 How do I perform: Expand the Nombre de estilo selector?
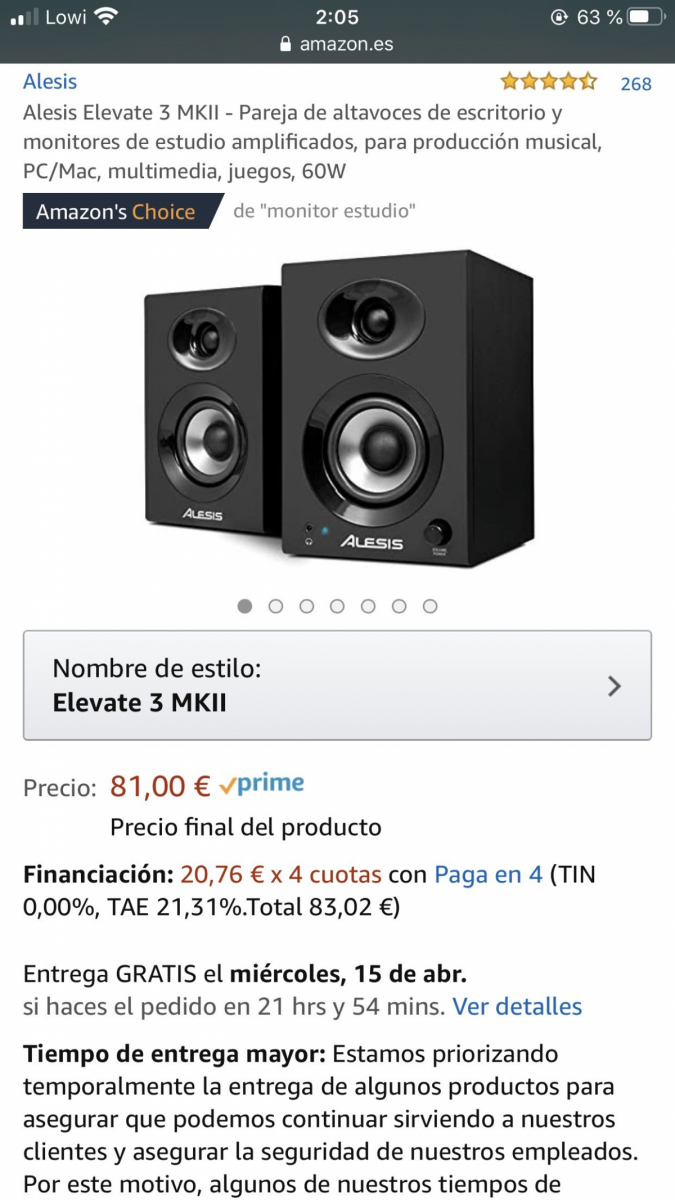(337, 685)
